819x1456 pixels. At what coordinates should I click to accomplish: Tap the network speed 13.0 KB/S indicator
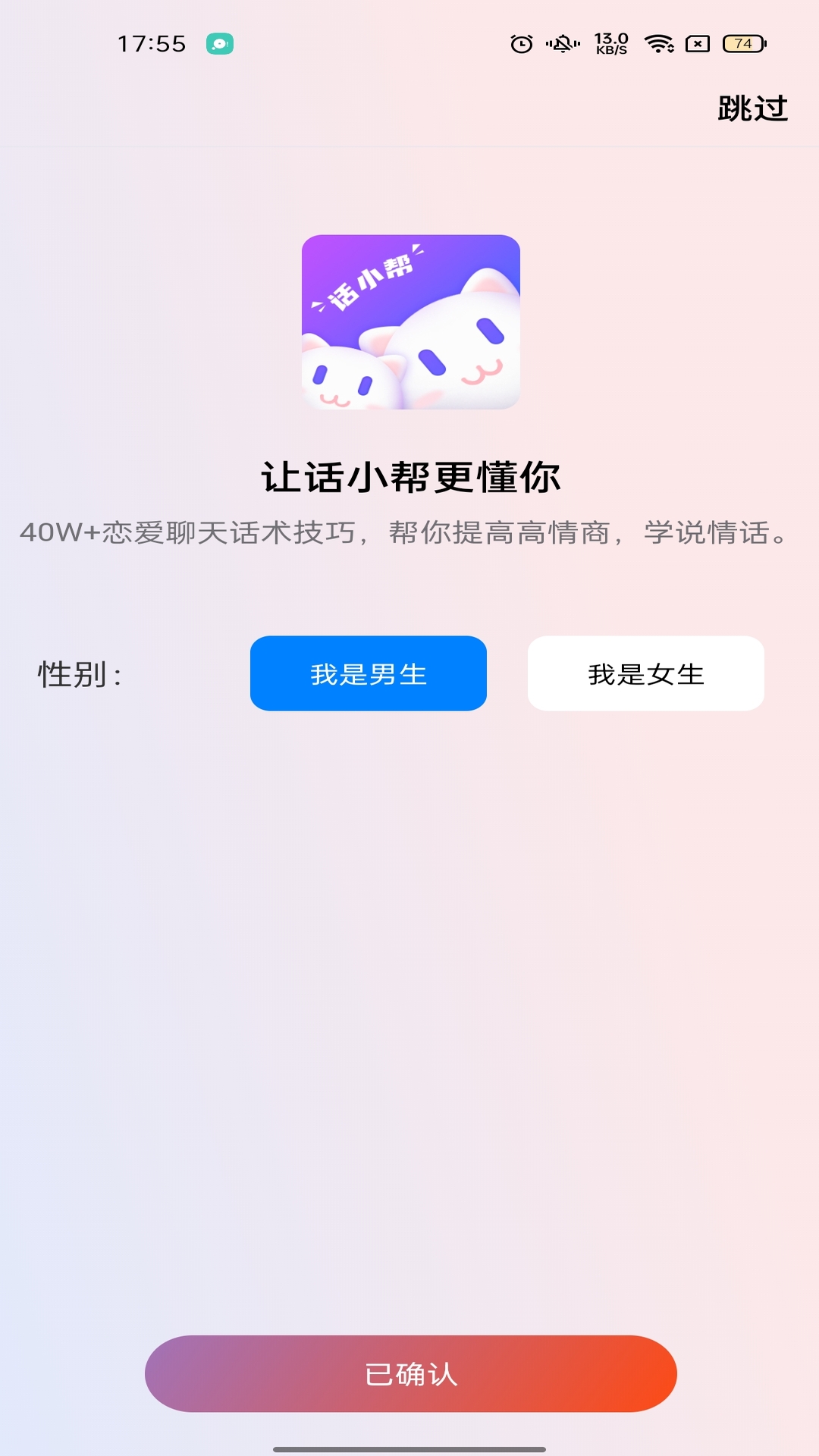[610, 44]
